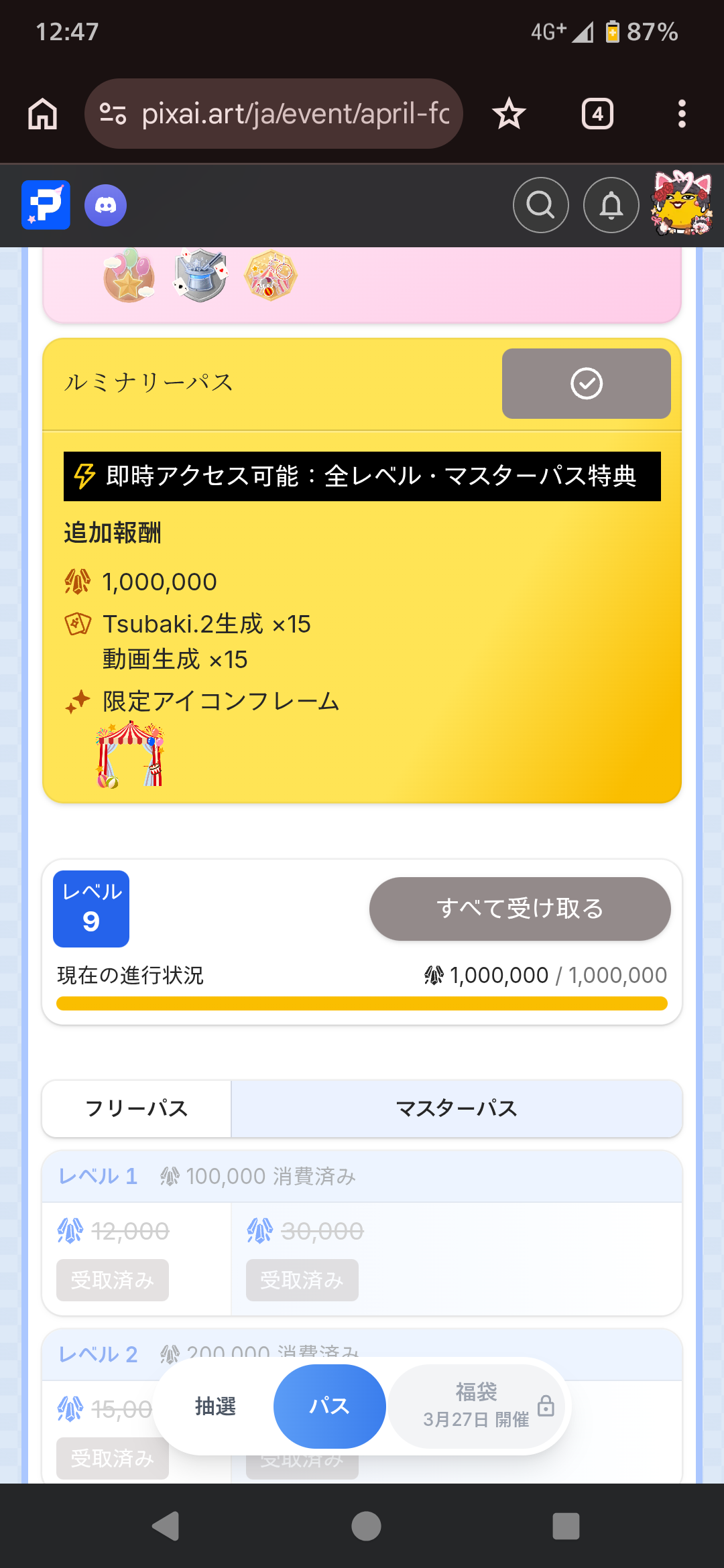Go to the PixAI home logo
Viewport: 724px width, 1568px height.
point(46,205)
